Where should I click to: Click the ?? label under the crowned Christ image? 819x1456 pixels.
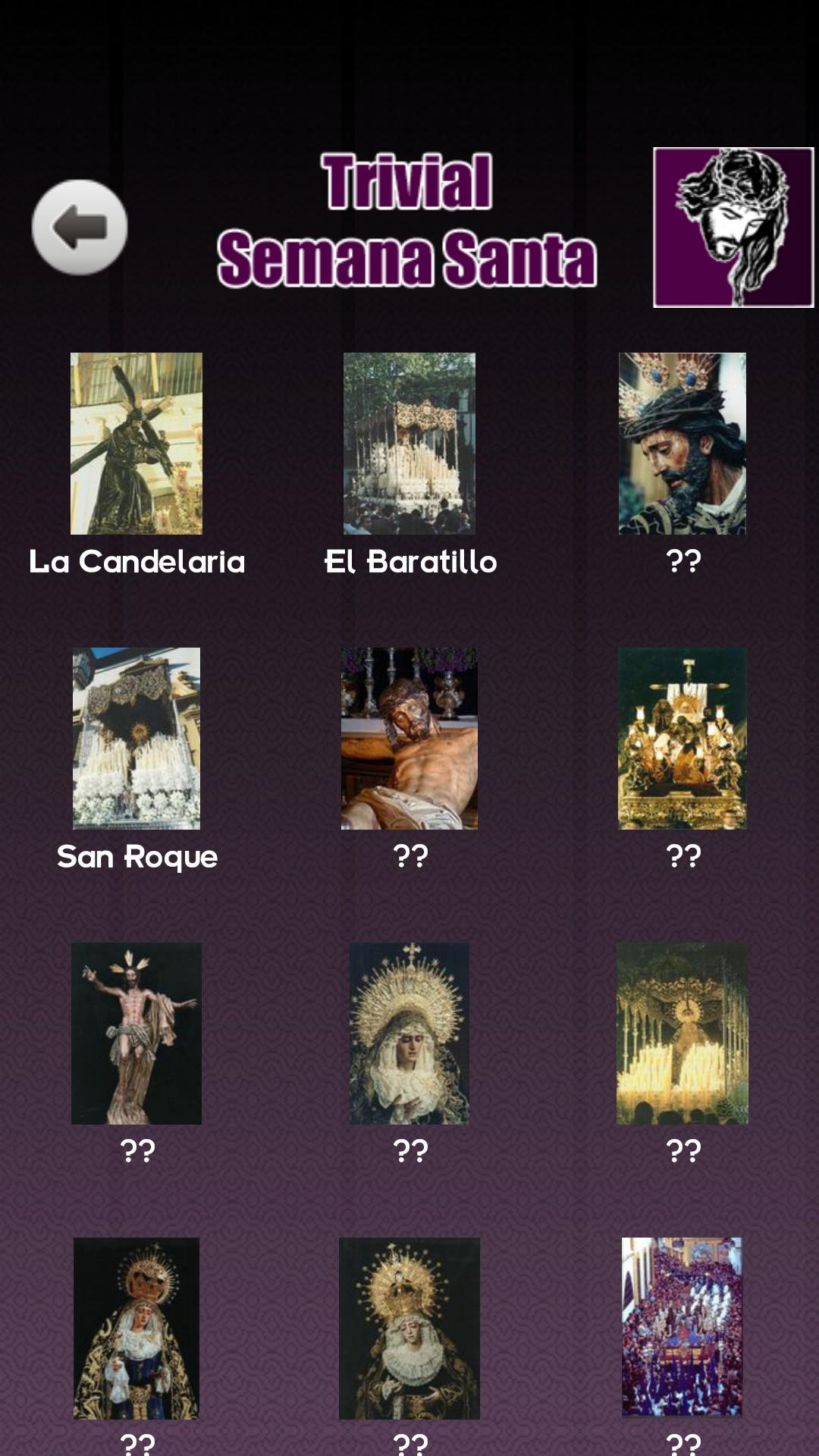tap(685, 563)
